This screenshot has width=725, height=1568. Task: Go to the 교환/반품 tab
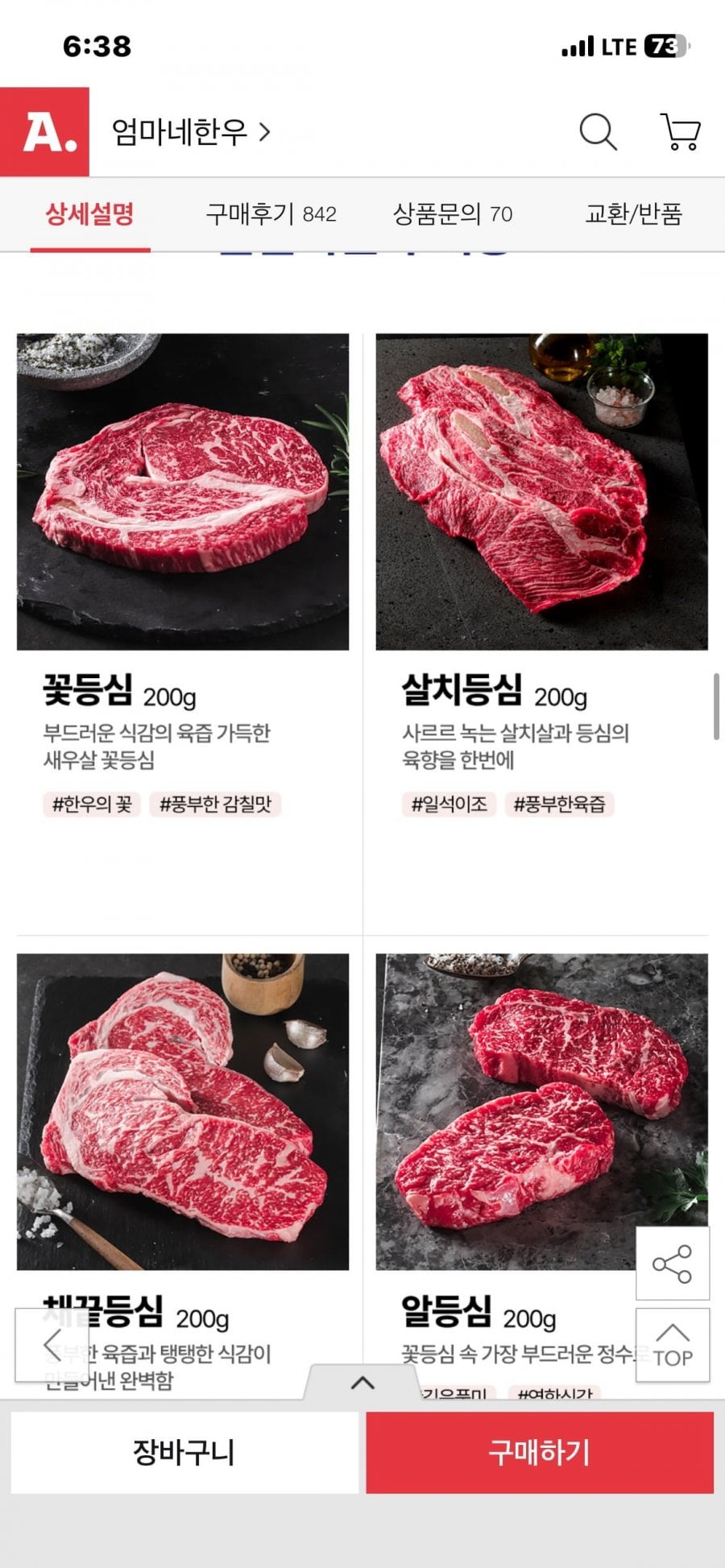[633, 214]
